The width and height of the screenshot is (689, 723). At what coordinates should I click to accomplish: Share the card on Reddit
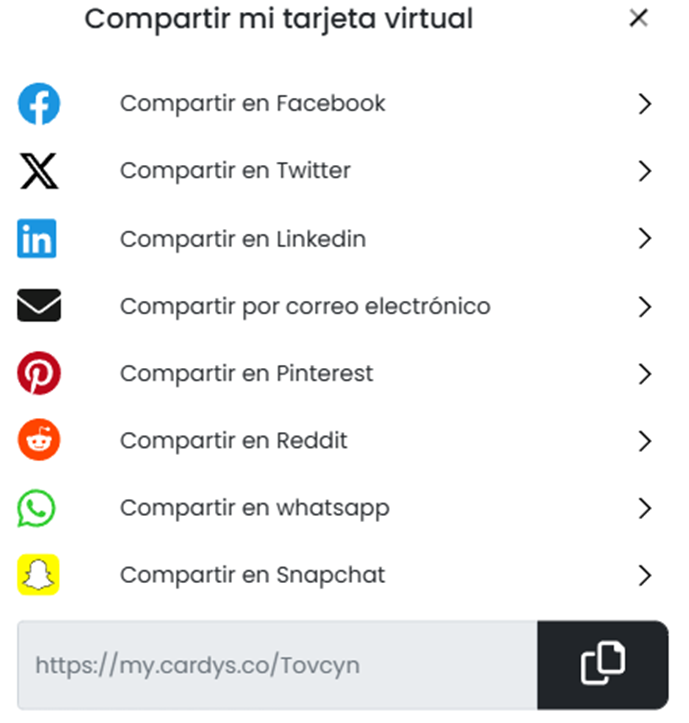tap(234, 441)
